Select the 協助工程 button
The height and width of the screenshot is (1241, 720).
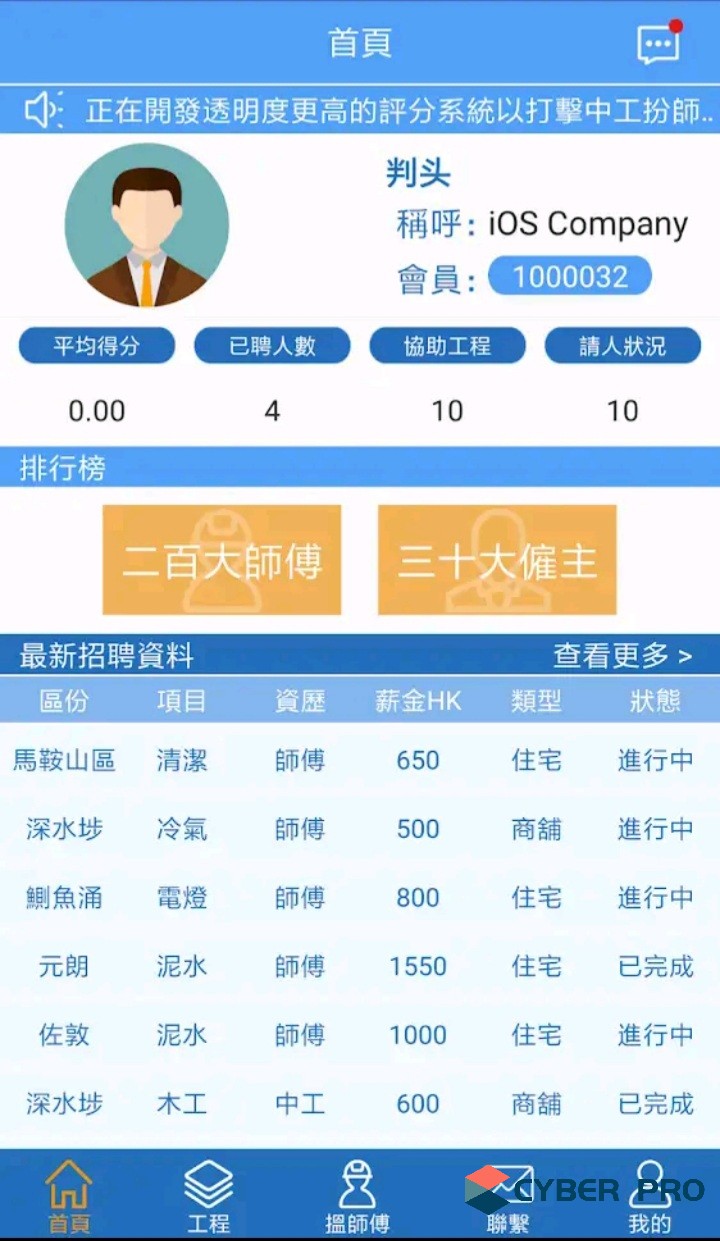[447, 346]
